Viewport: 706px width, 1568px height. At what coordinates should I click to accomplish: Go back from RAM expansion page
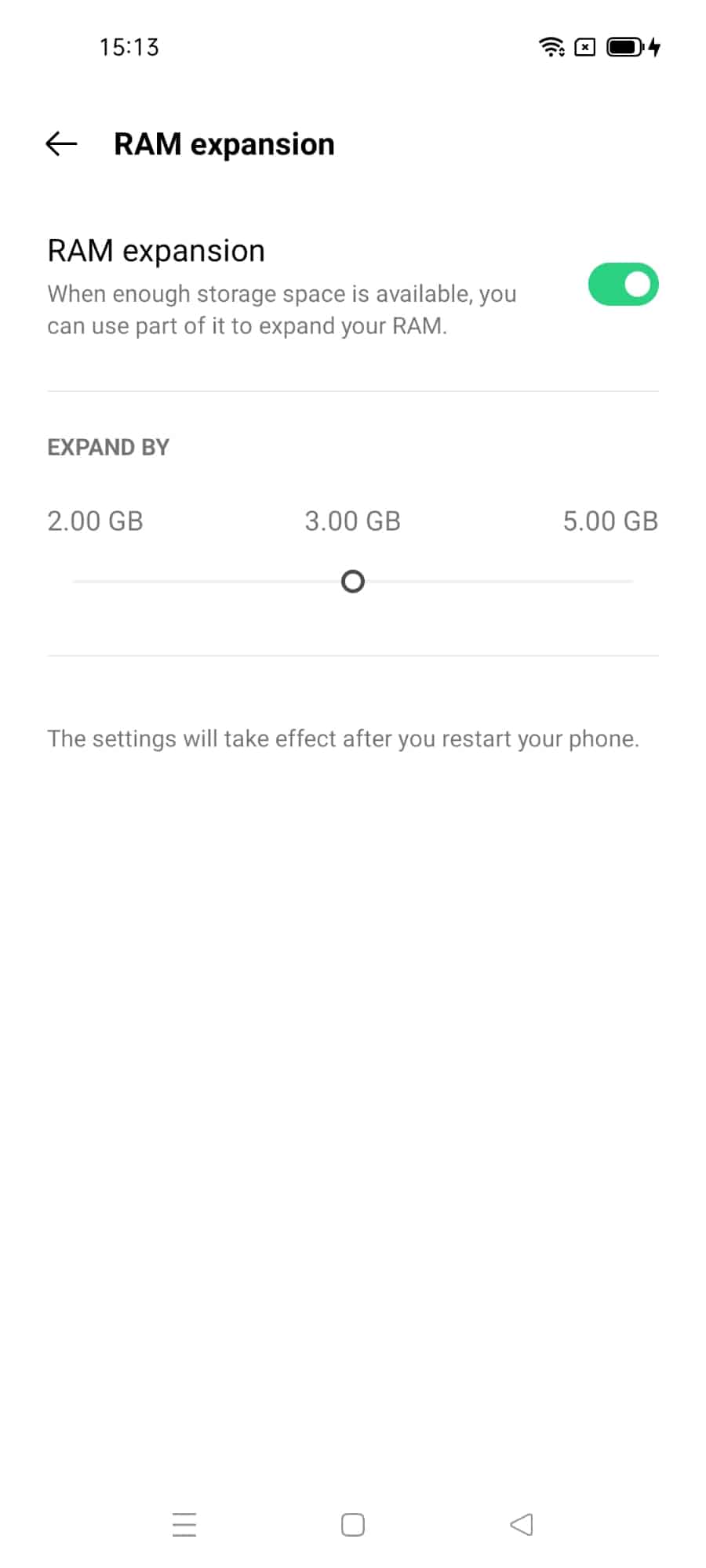61,144
